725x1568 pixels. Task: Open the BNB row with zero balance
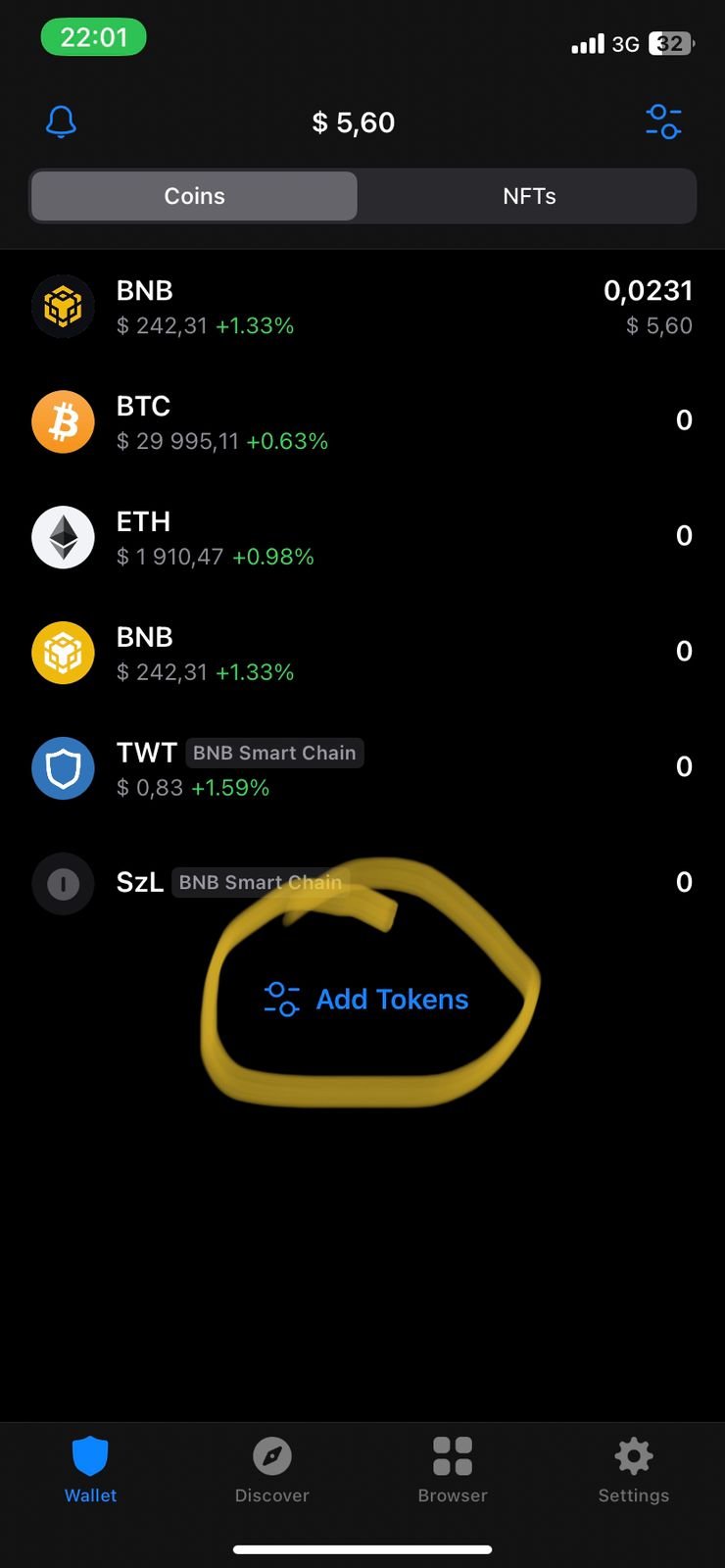coord(362,654)
